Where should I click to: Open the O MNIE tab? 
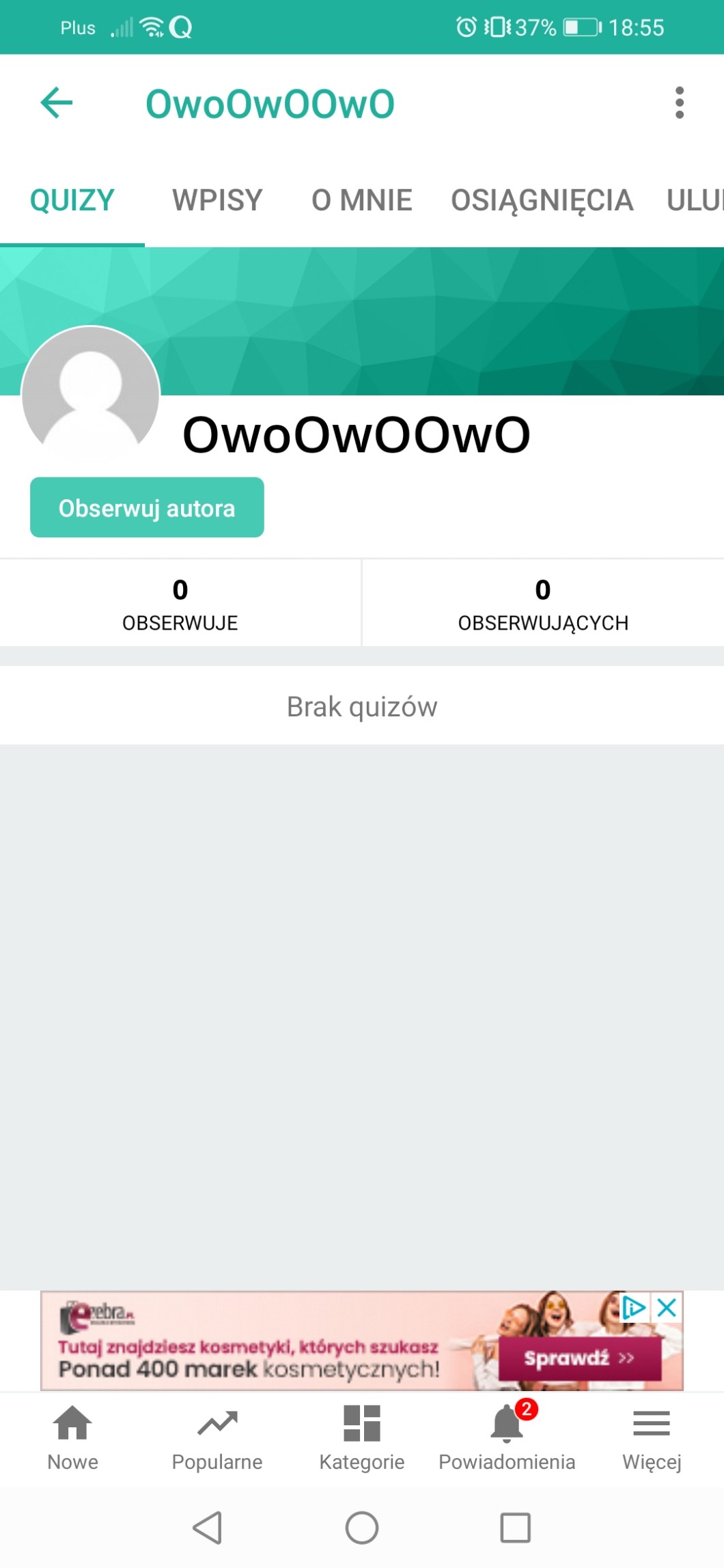361,200
